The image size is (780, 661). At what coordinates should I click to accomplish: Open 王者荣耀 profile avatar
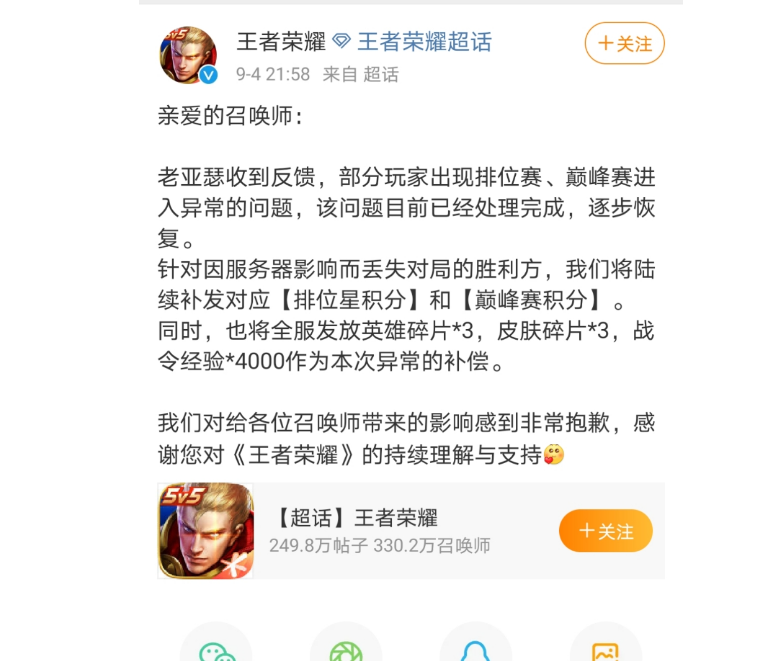(188, 55)
